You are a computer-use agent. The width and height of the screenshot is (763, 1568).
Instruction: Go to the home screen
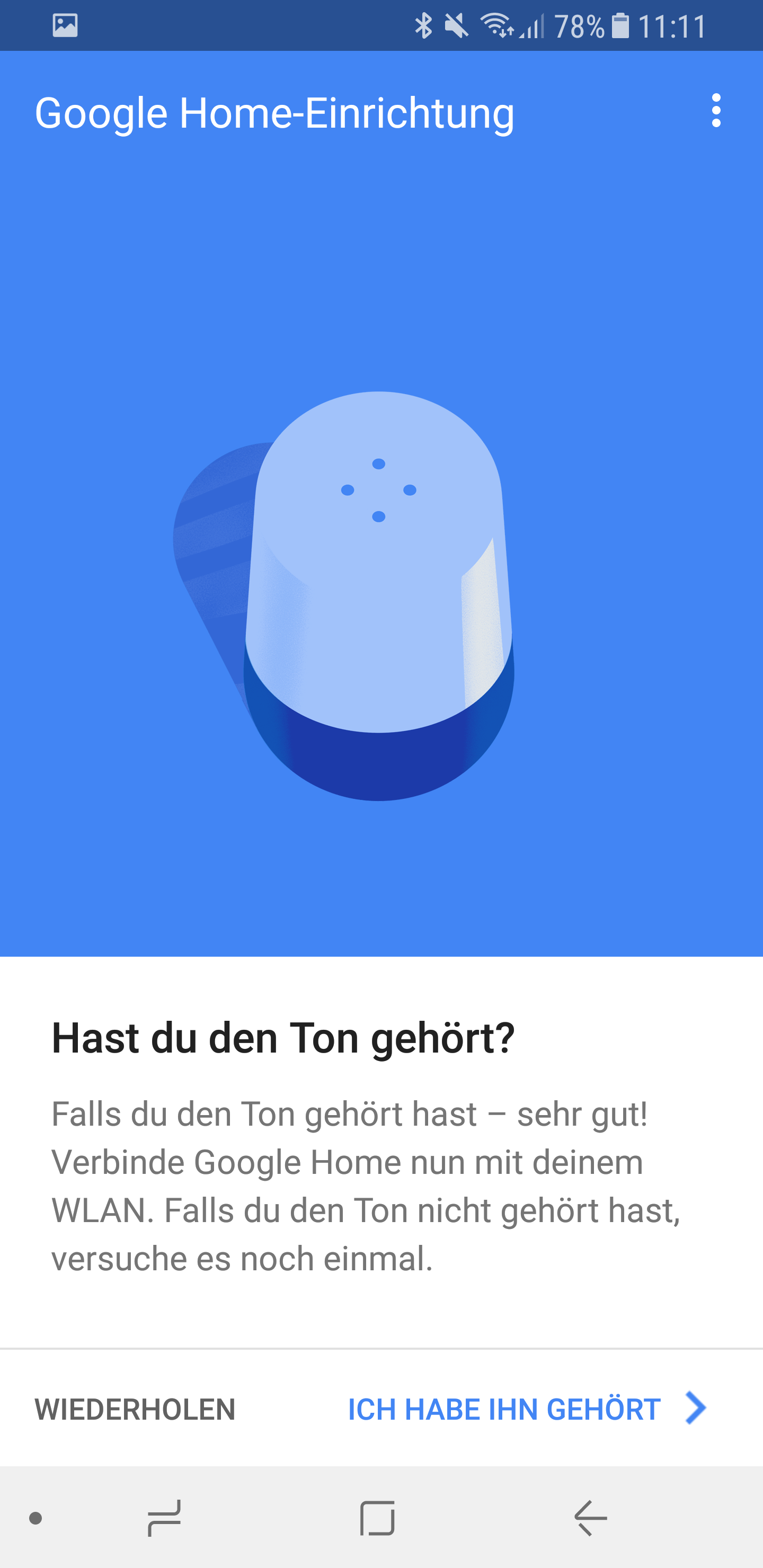pyautogui.click(x=378, y=1518)
